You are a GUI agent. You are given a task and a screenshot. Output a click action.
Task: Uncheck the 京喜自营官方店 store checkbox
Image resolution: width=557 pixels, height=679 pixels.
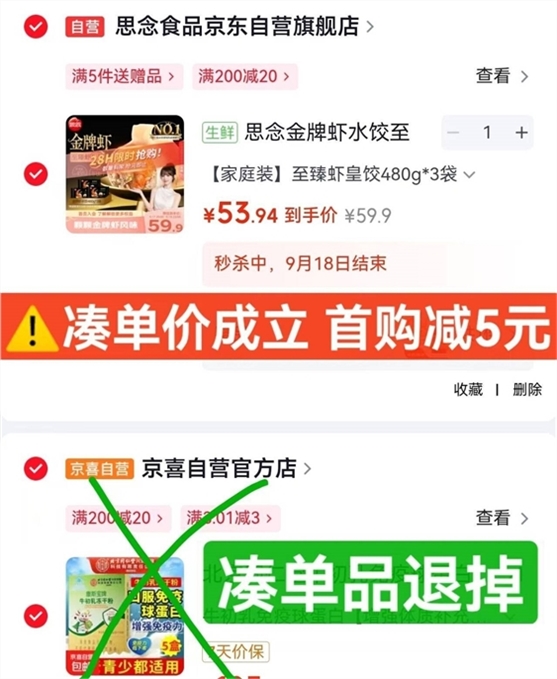click(36, 469)
